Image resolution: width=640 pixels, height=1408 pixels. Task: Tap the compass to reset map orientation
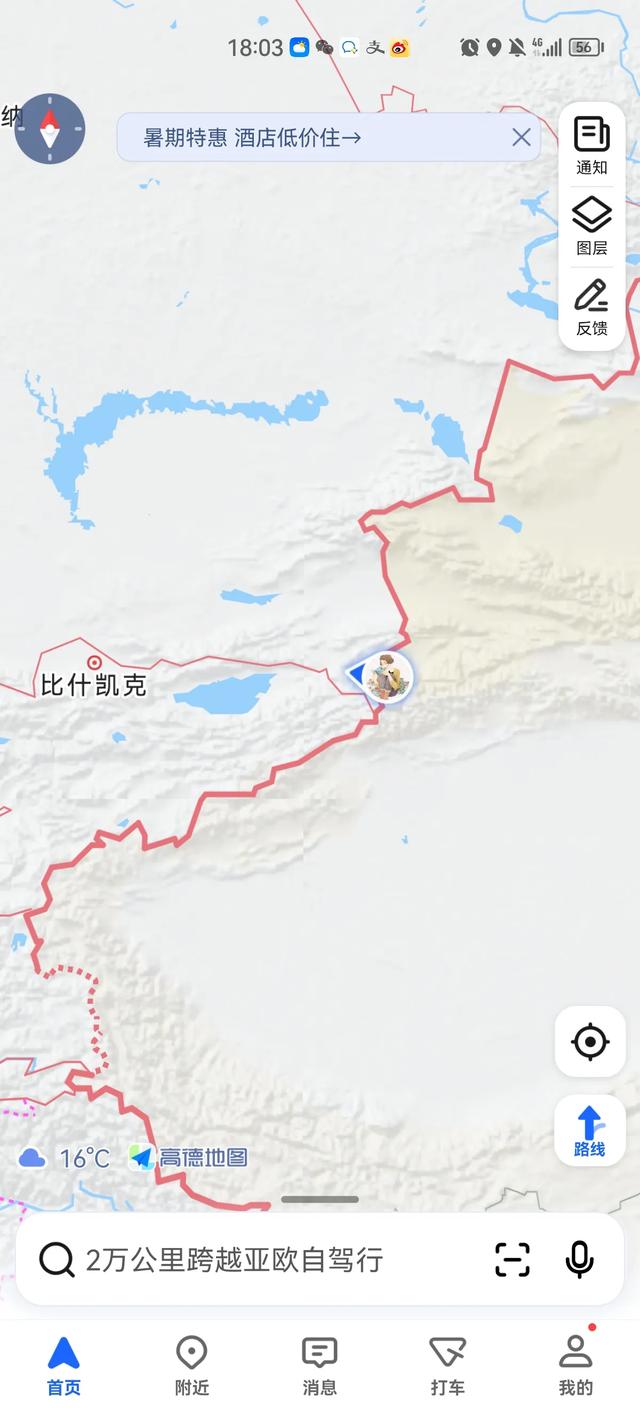click(50, 129)
